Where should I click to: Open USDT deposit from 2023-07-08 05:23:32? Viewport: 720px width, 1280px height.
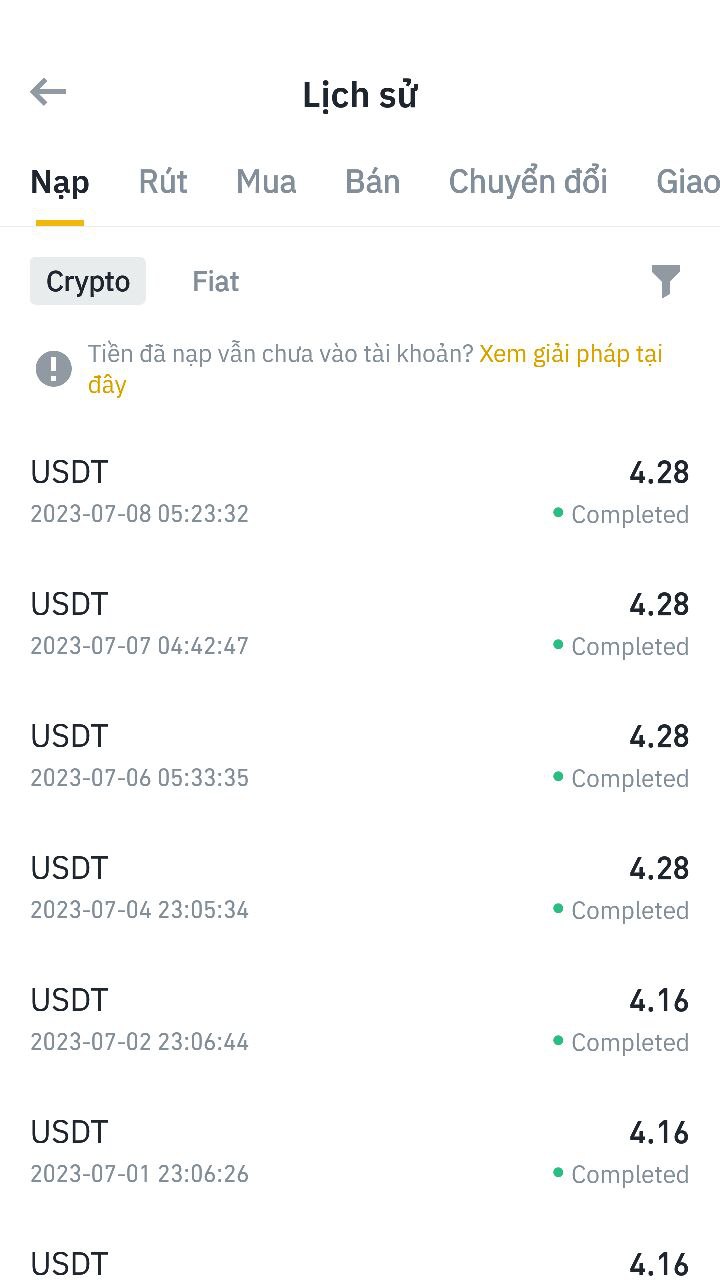tap(360, 492)
